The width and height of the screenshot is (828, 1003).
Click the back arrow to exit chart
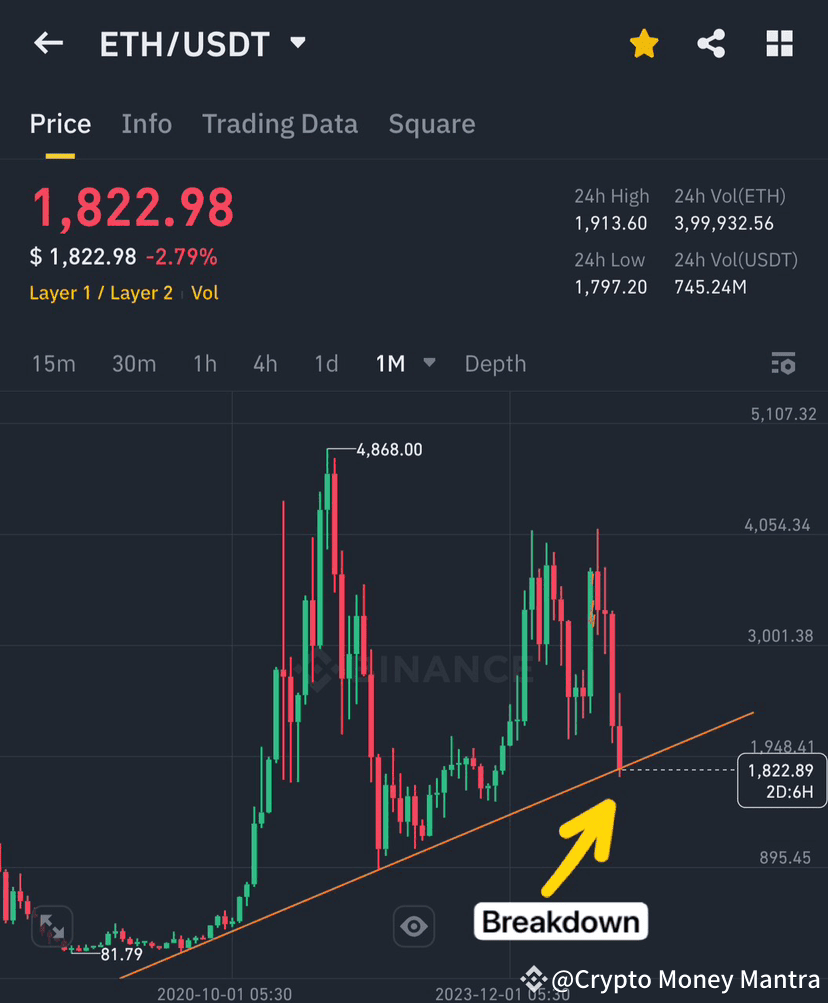[x=48, y=43]
